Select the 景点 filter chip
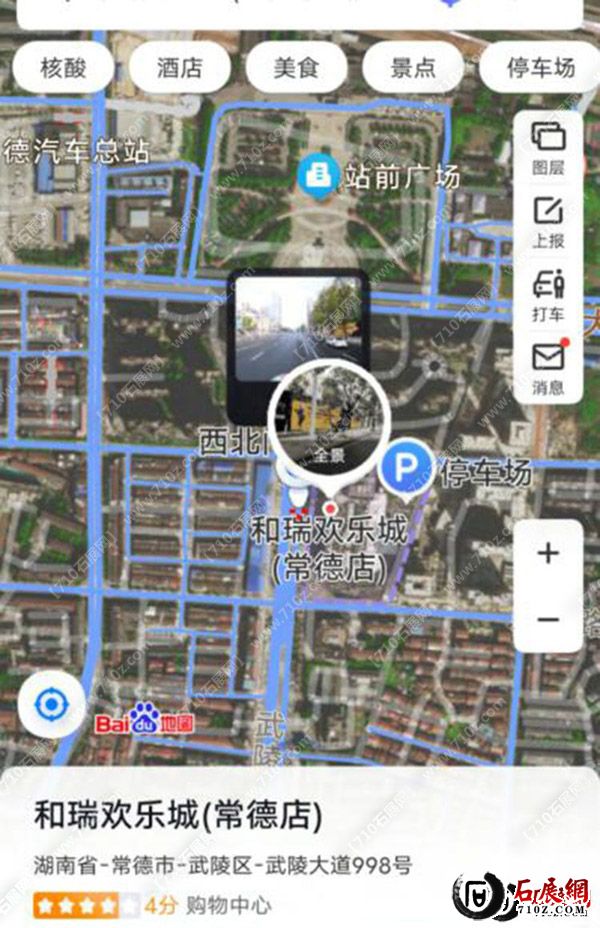Image resolution: width=600 pixels, height=928 pixels. (x=413, y=68)
